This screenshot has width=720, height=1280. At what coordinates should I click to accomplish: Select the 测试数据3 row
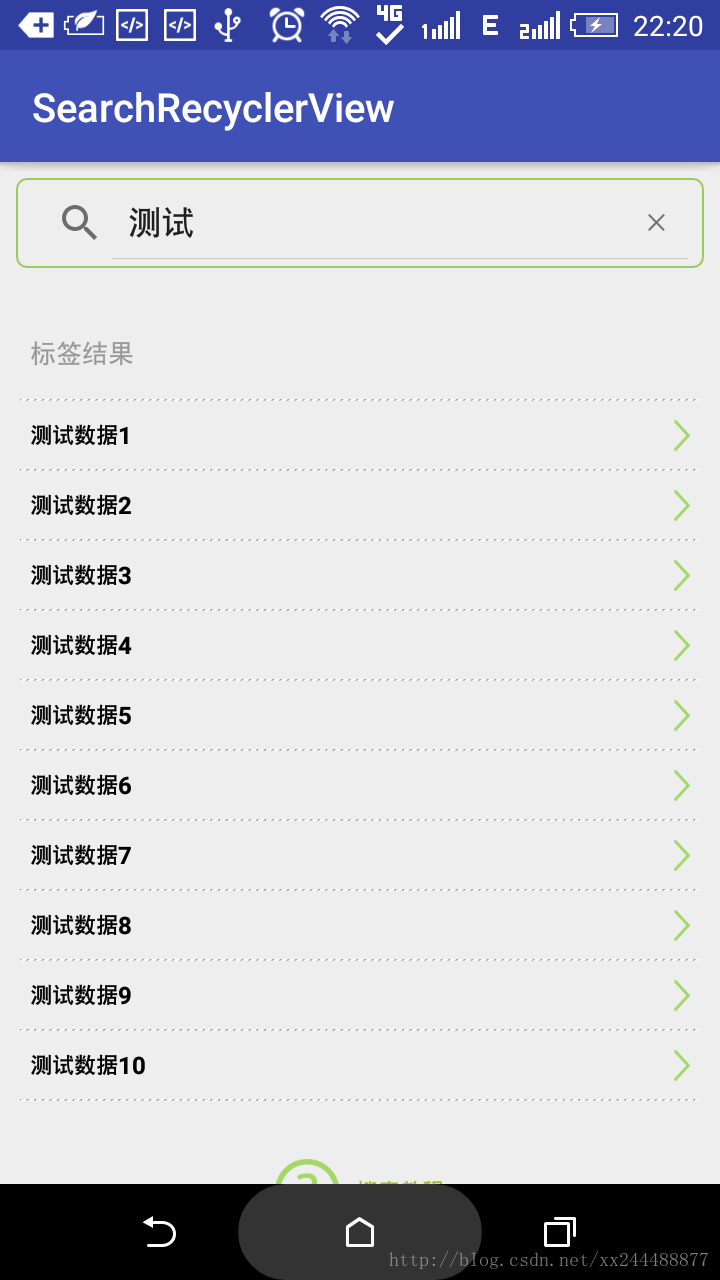pyautogui.click(x=358, y=575)
